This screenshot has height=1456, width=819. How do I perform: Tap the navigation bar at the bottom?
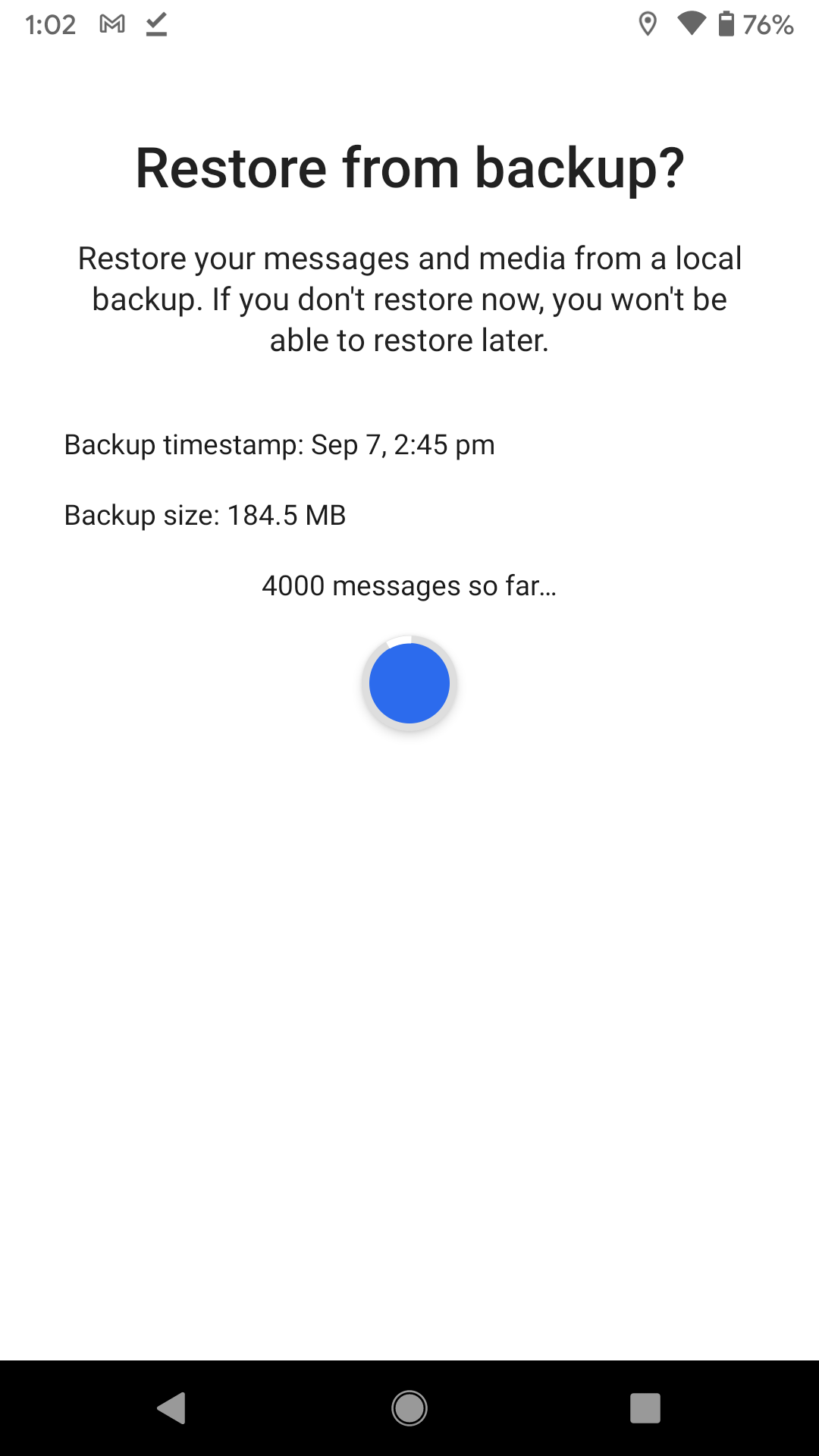409,1409
